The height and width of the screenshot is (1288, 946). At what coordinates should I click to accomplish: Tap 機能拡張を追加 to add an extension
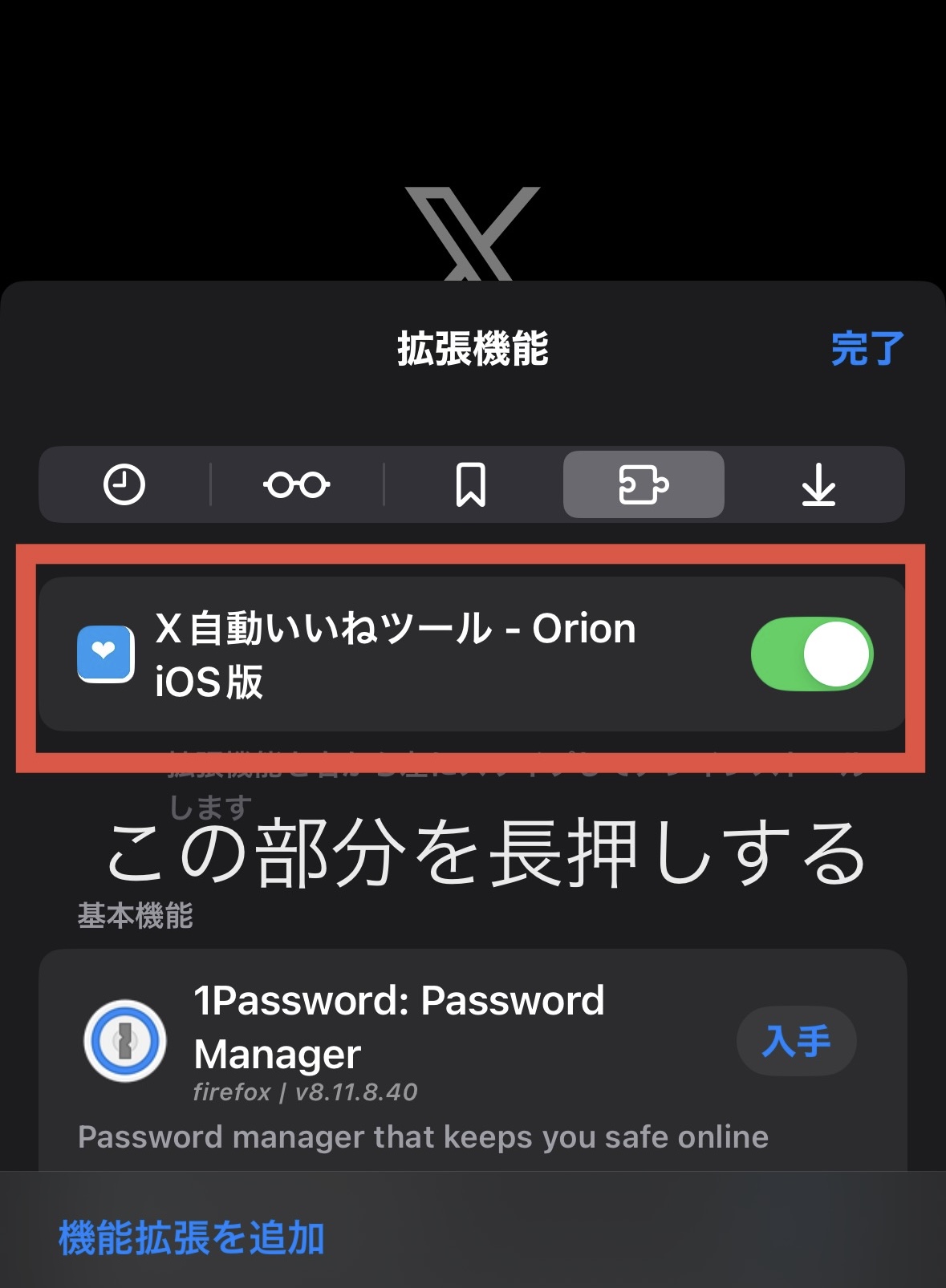coord(192,1237)
